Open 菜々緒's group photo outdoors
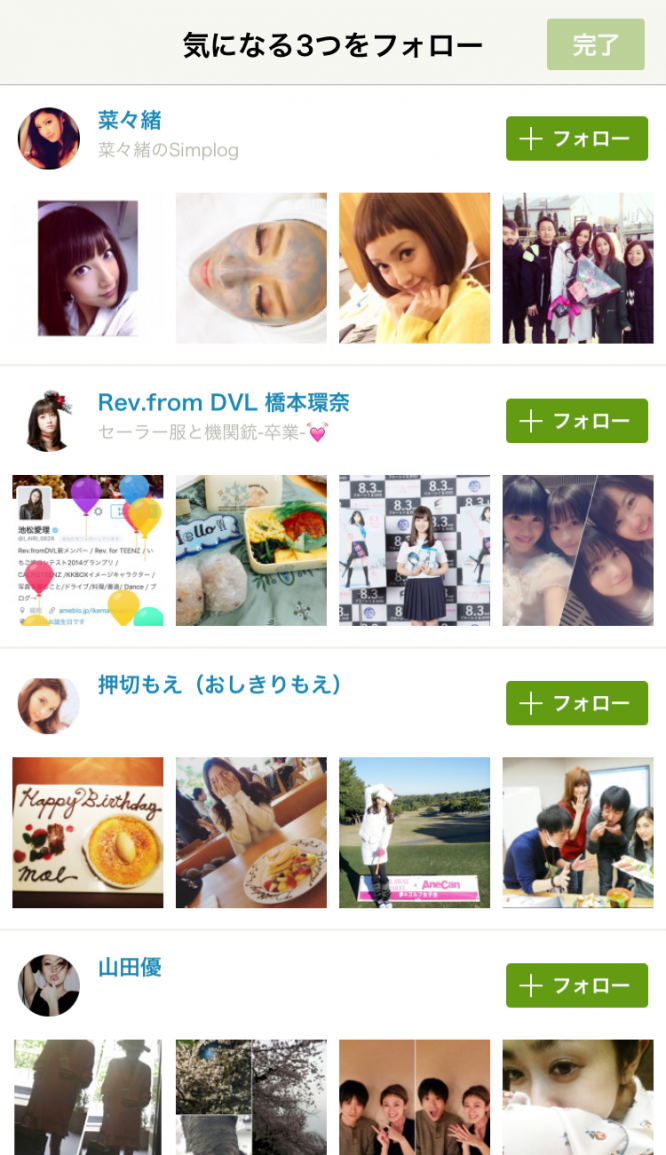Screen dimensions: 666x1155 pos(577,268)
